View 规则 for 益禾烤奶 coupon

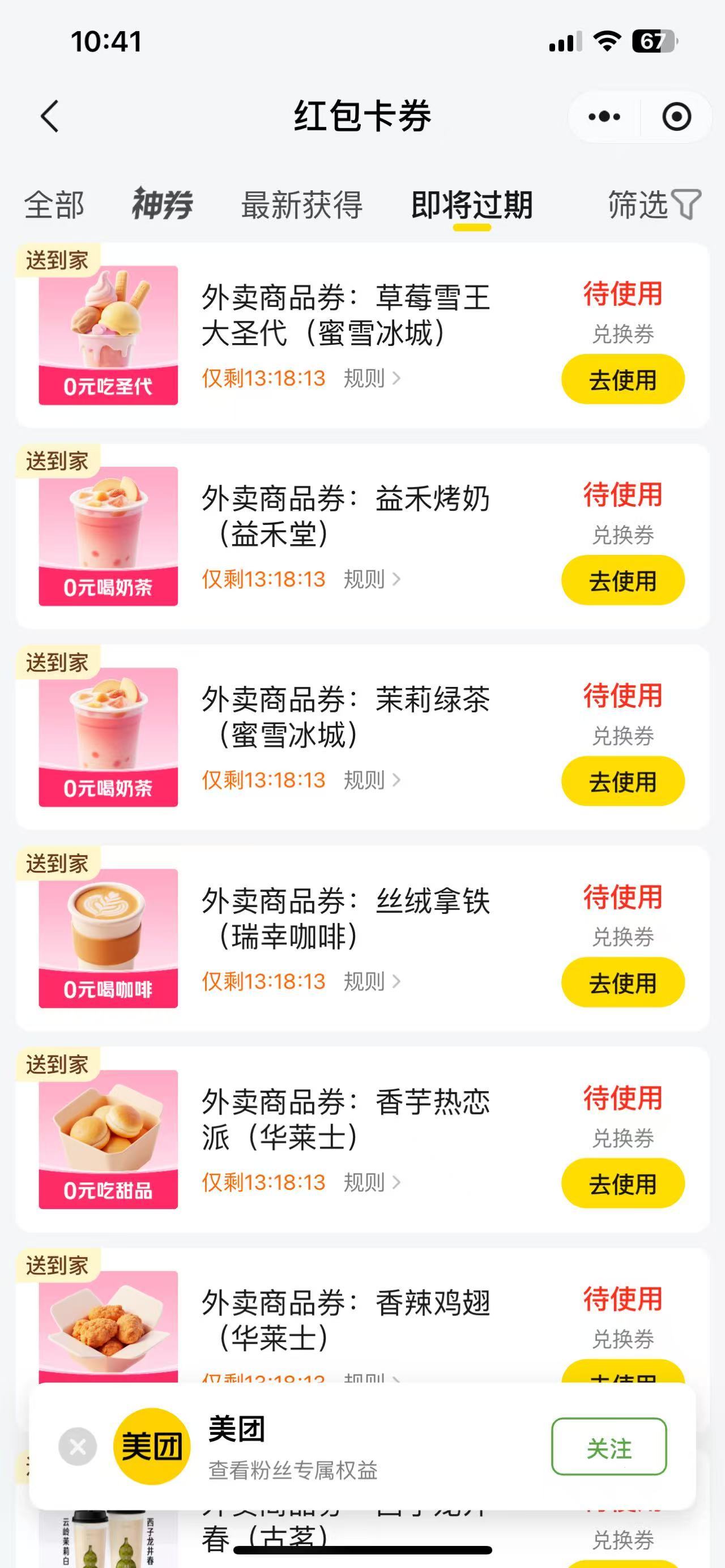point(372,579)
